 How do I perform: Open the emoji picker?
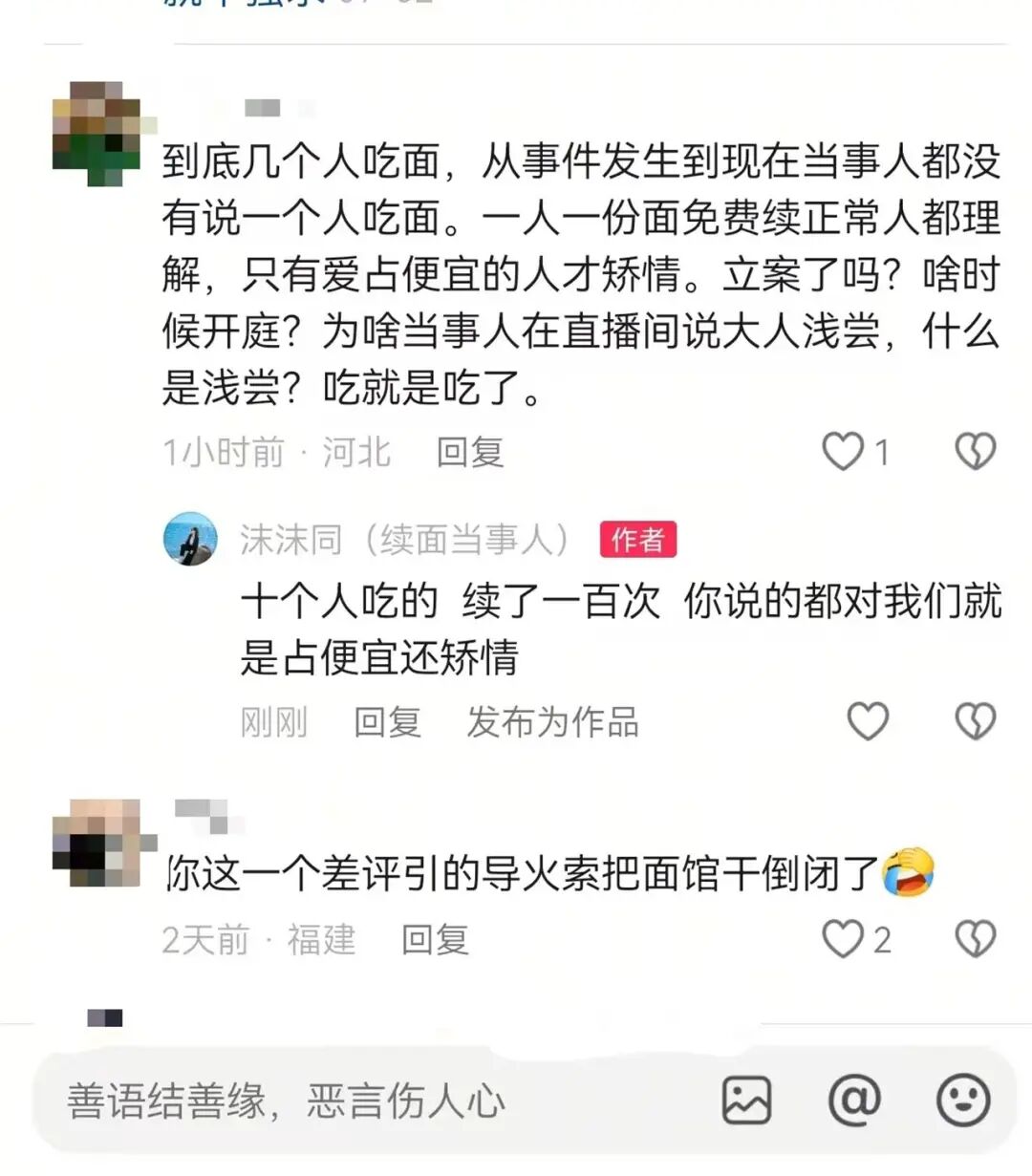[x=962, y=1100]
